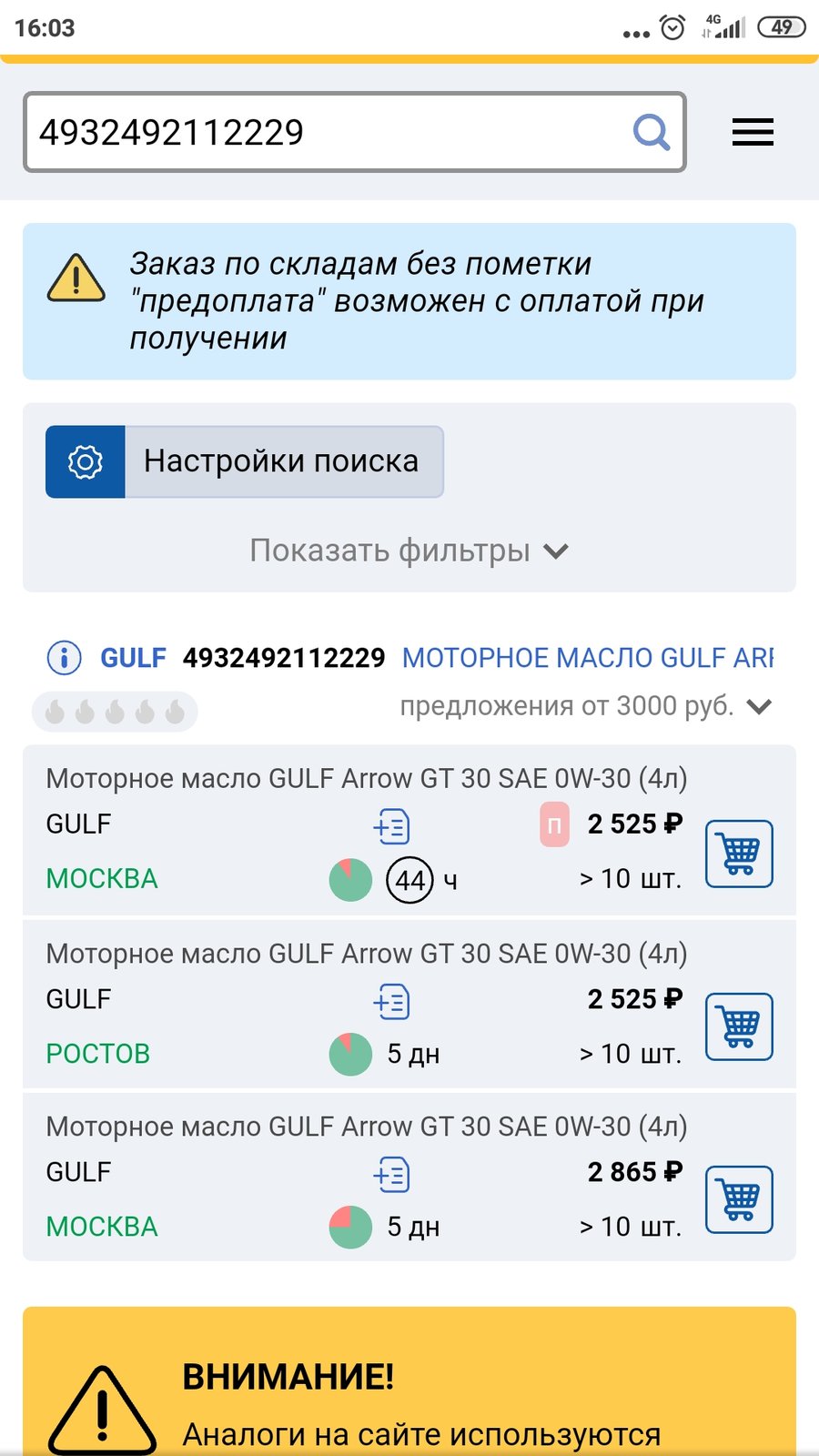Screen dimensions: 819x1456
Task: Open Настройки поиска
Action: click(x=245, y=461)
